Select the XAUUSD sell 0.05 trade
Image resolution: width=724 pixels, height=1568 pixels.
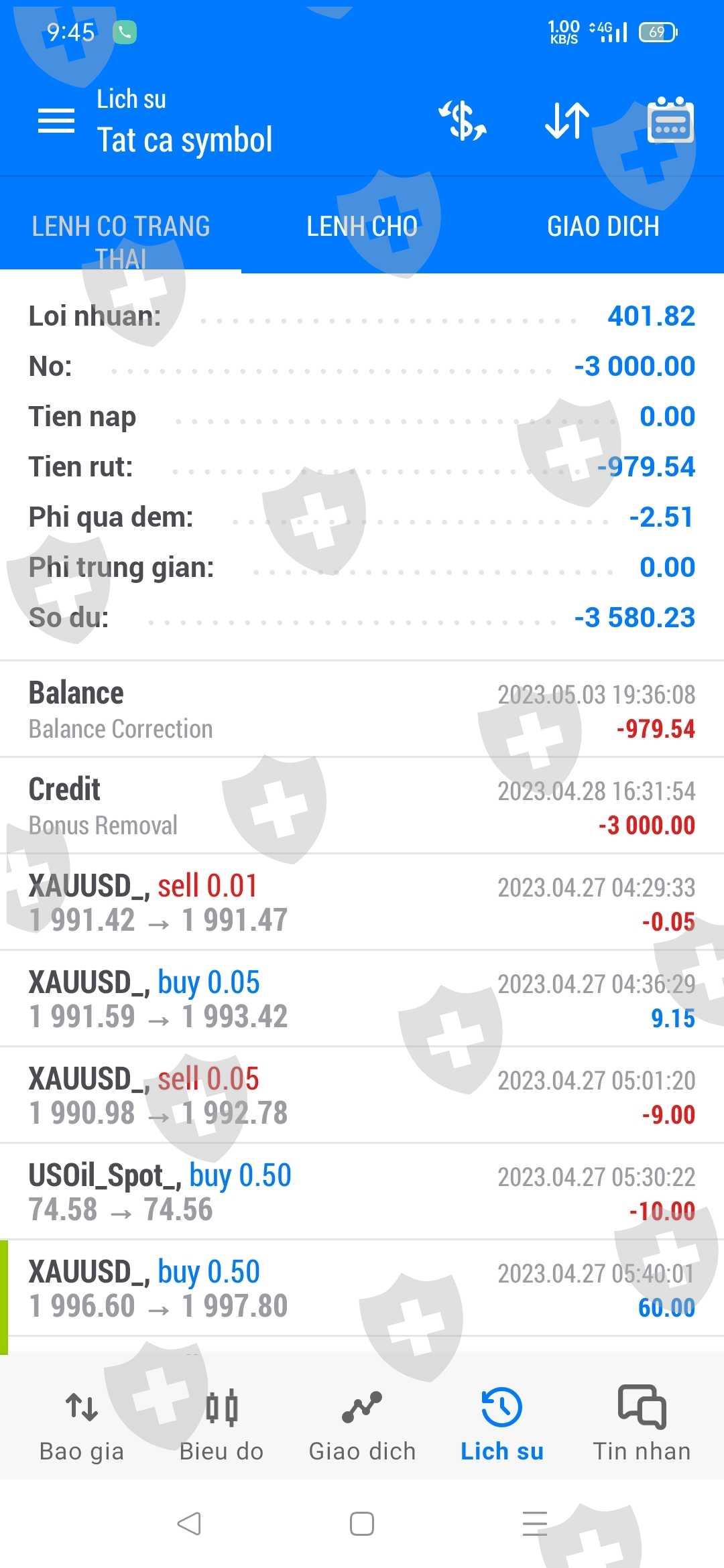click(x=362, y=1096)
